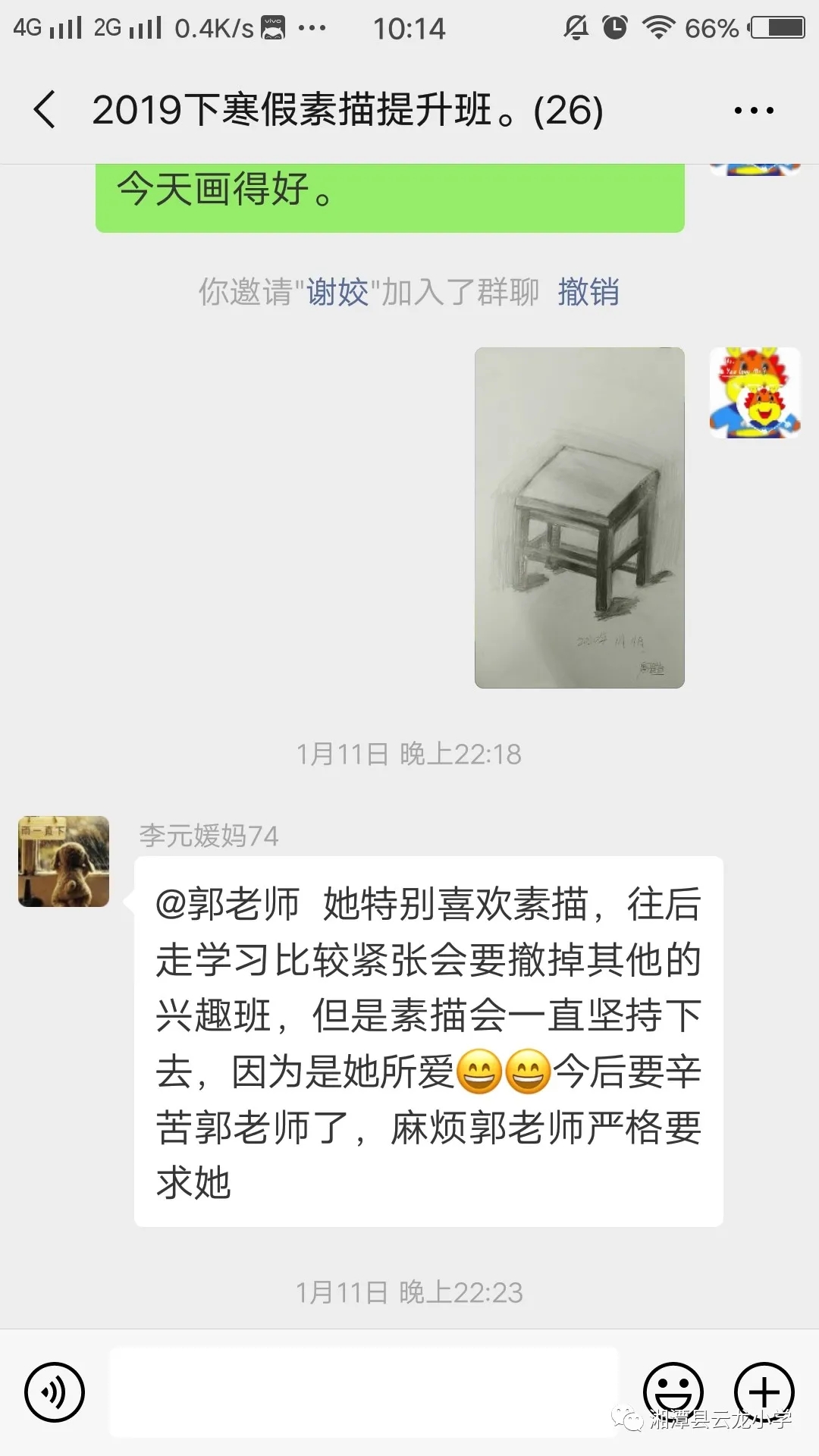Open the dragon avatar beside the sketch
819x1456 pixels.
point(755,393)
